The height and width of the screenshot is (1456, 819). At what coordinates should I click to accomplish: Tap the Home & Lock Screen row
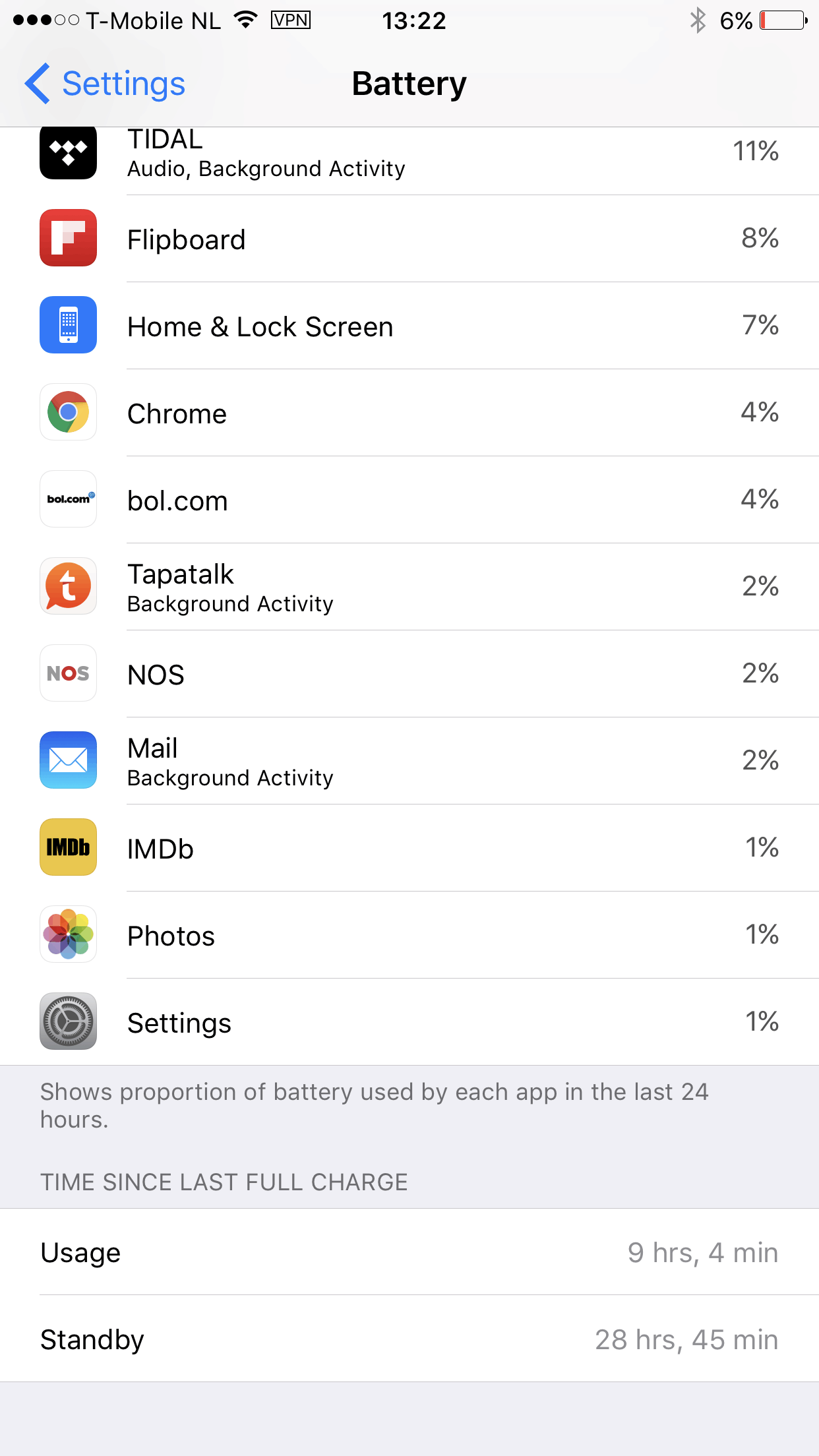click(409, 326)
